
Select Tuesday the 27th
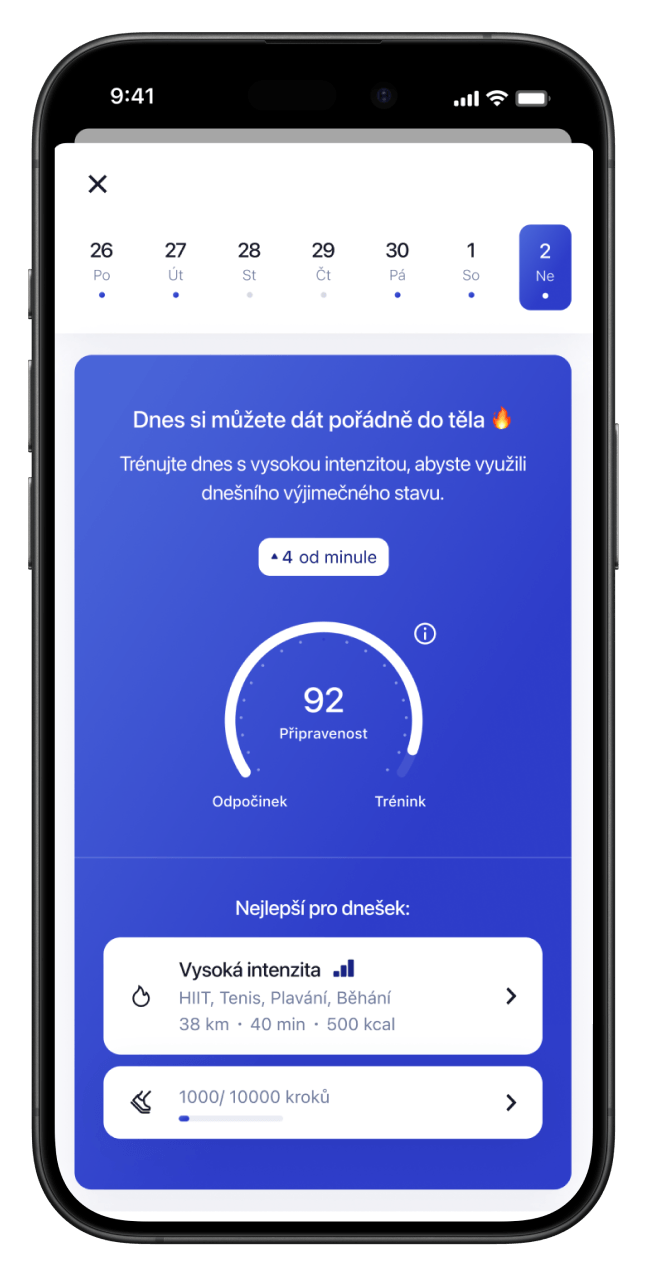(x=175, y=266)
